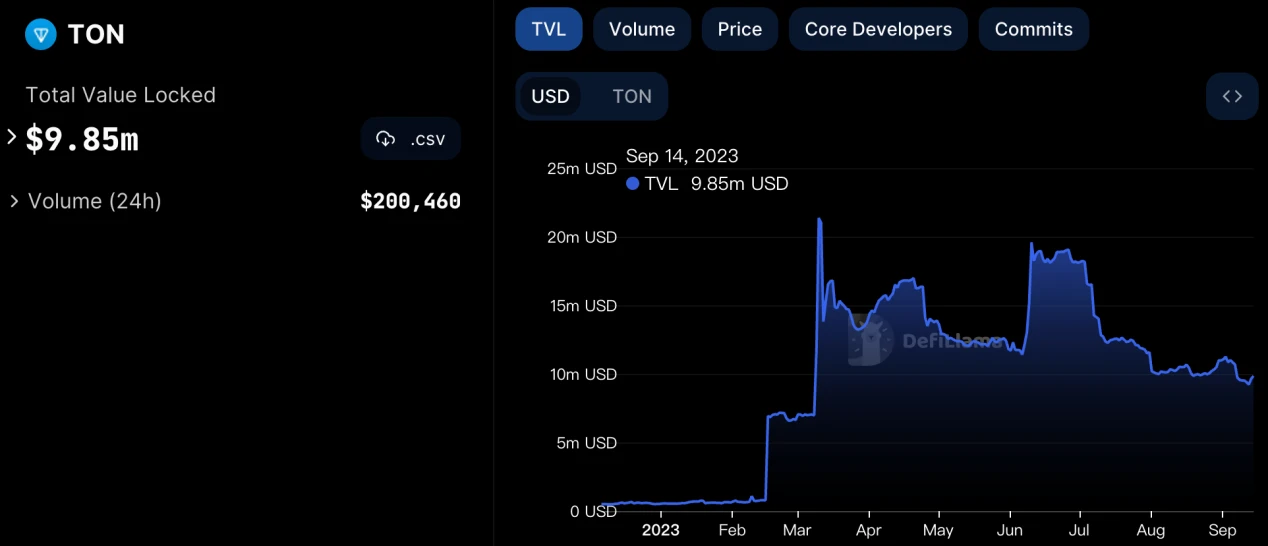Expand the Volume (24h) details
This screenshot has width=1268, height=546.
pos(14,201)
